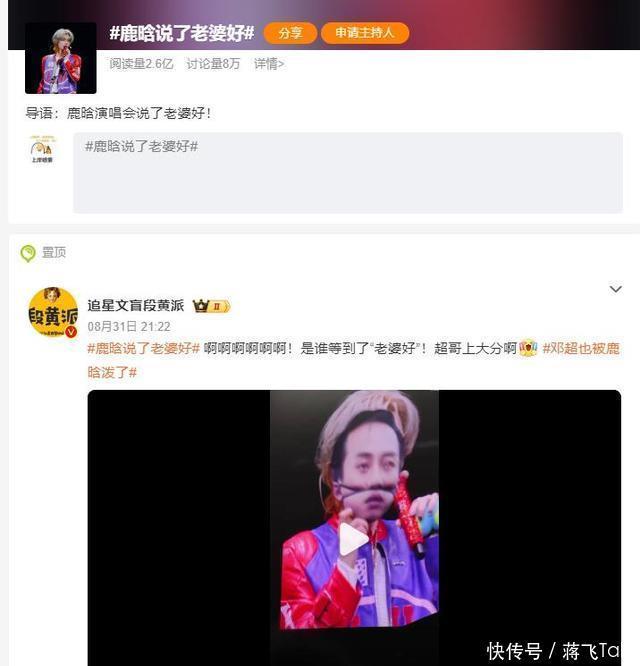The height and width of the screenshot is (666, 640).
Task: Open the 详情 details link
Action: click(268, 64)
